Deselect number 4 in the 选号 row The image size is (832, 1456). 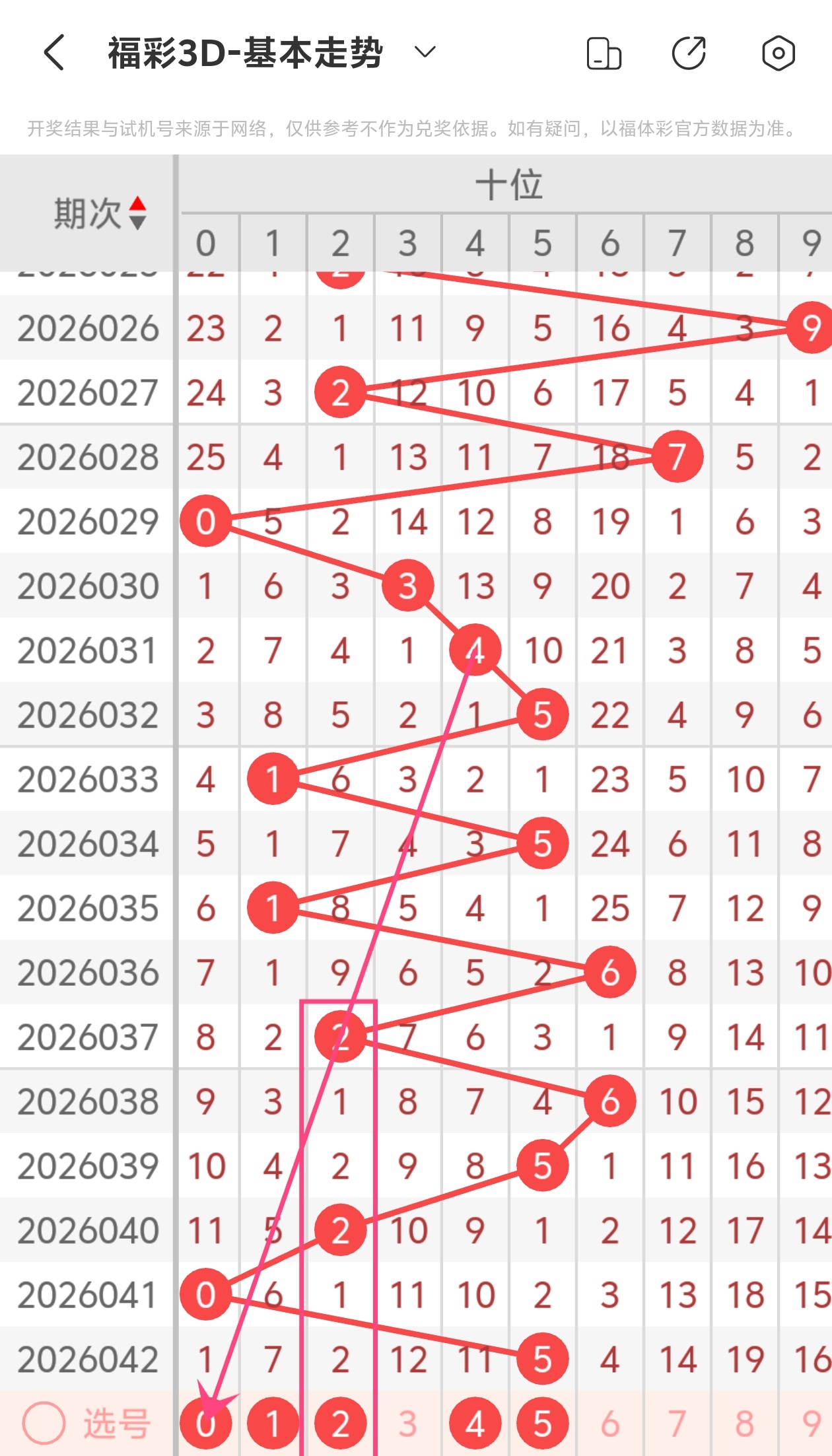475,1423
